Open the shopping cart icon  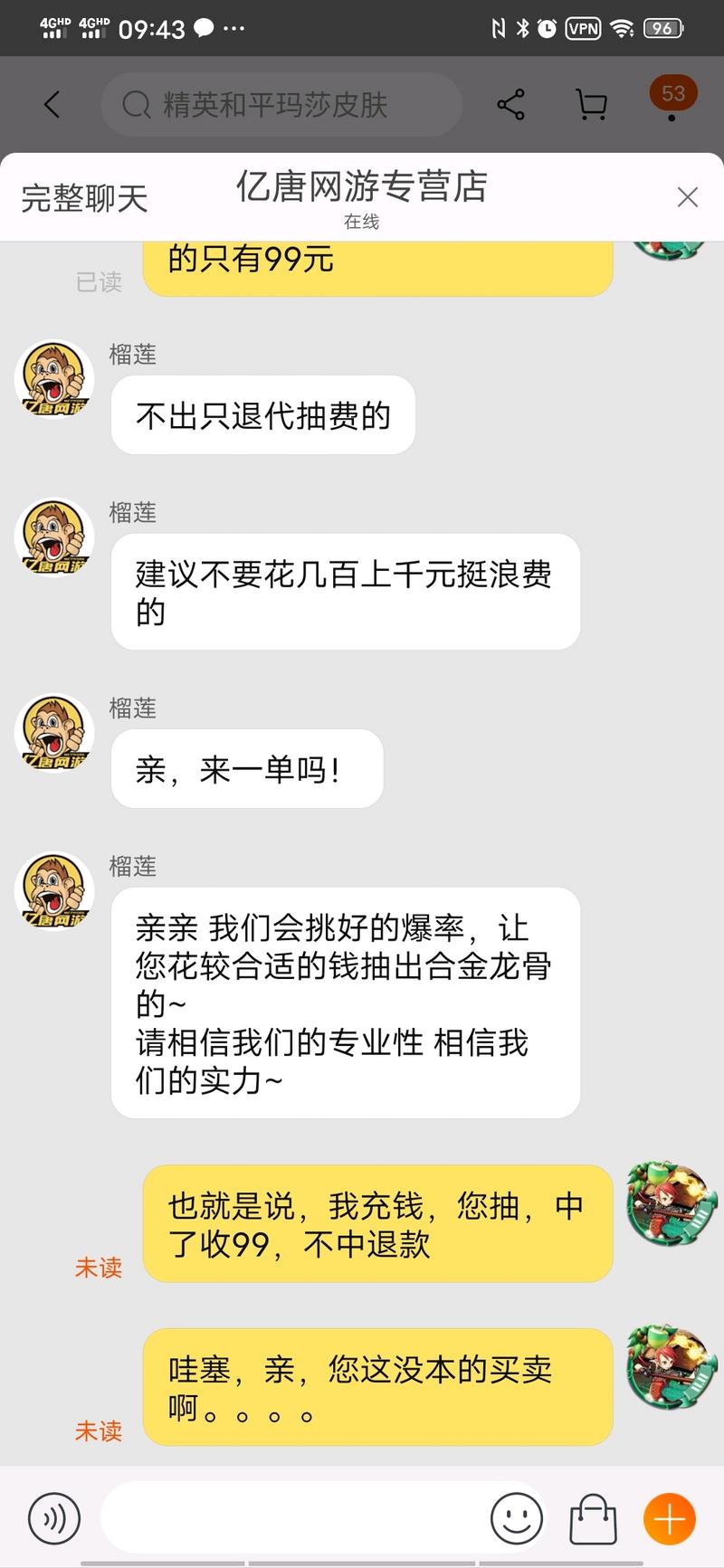click(x=591, y=105)
